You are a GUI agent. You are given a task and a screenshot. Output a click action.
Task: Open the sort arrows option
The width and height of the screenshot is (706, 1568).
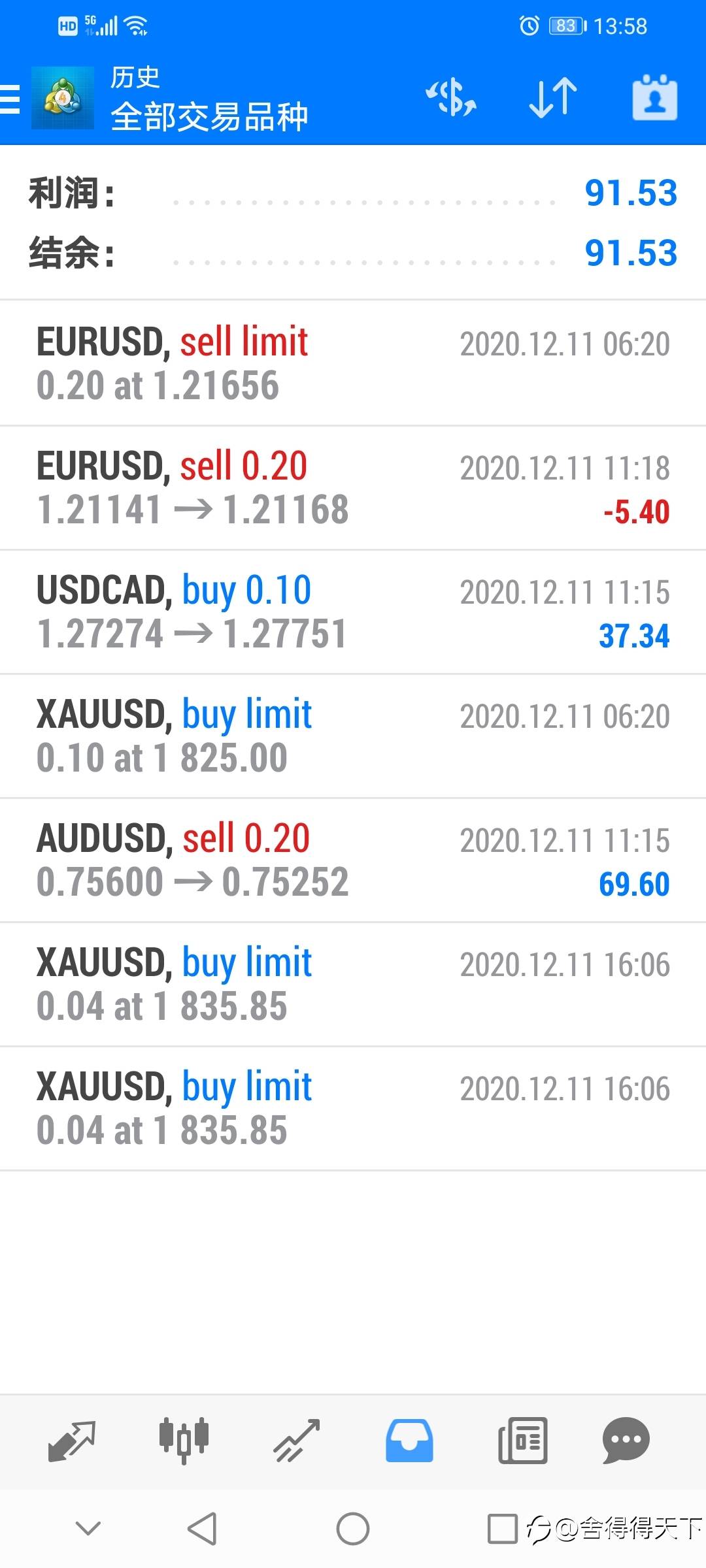pos(553,98)
